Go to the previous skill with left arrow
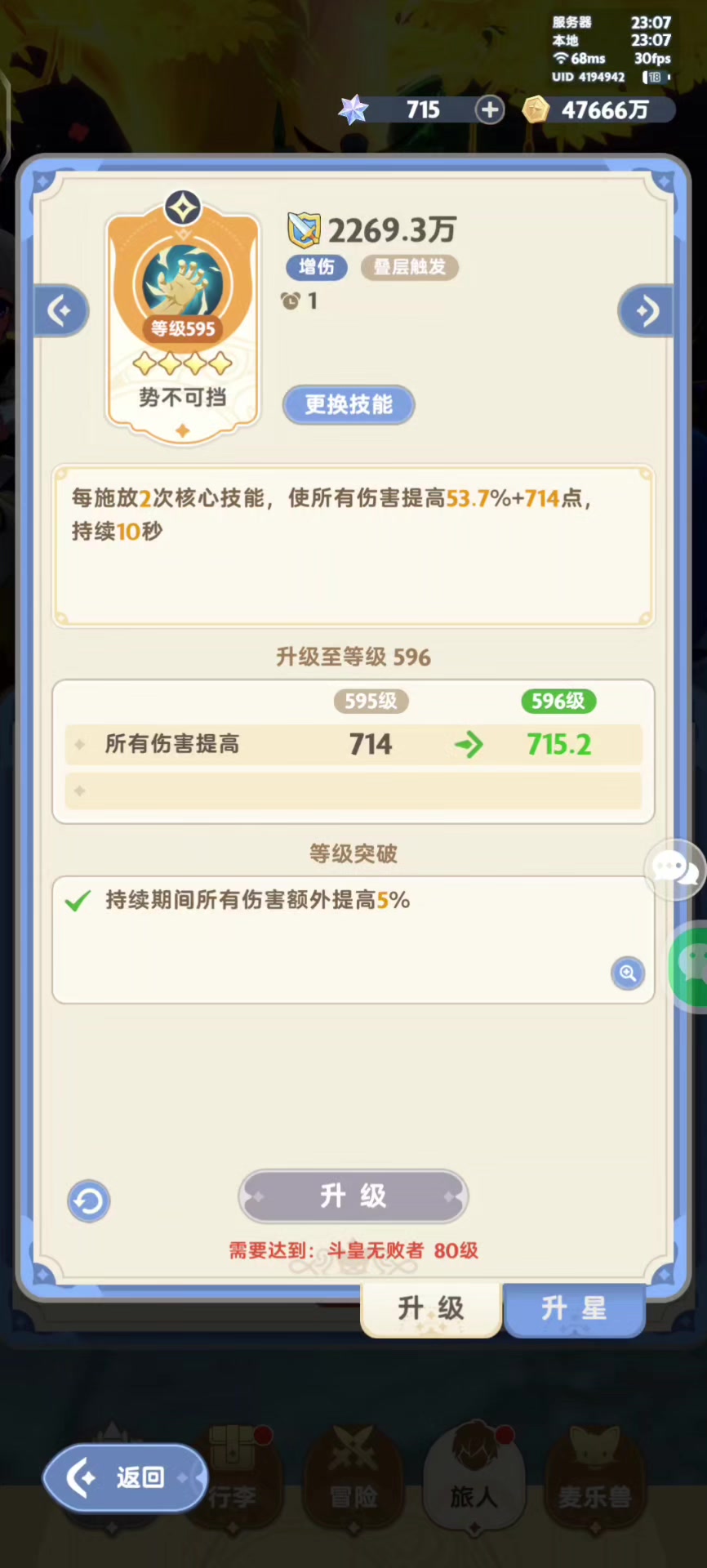The image size is (707, 1568). [60, 311]
